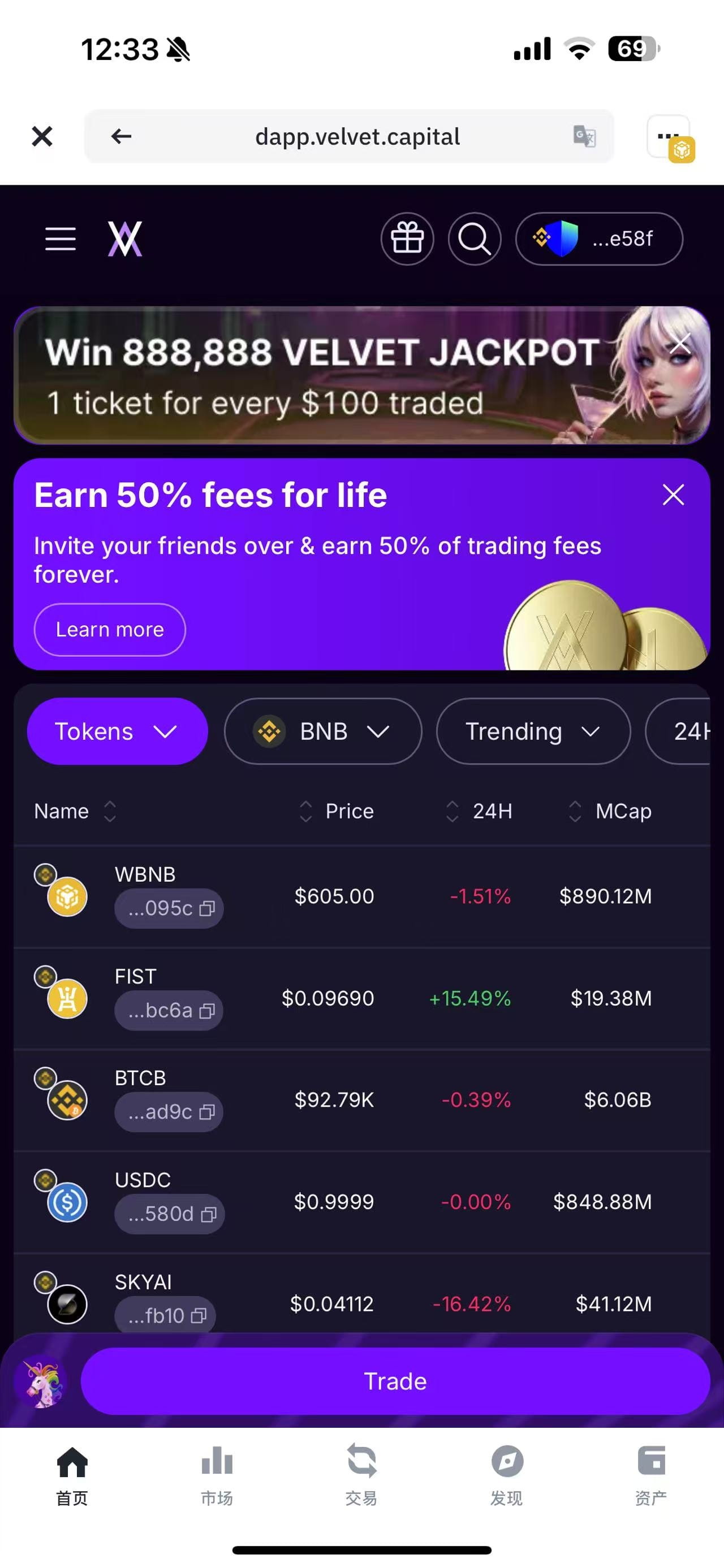The height and width of the screenshot is (1568, 724).
Task: Translate the page
Action: 584,136
